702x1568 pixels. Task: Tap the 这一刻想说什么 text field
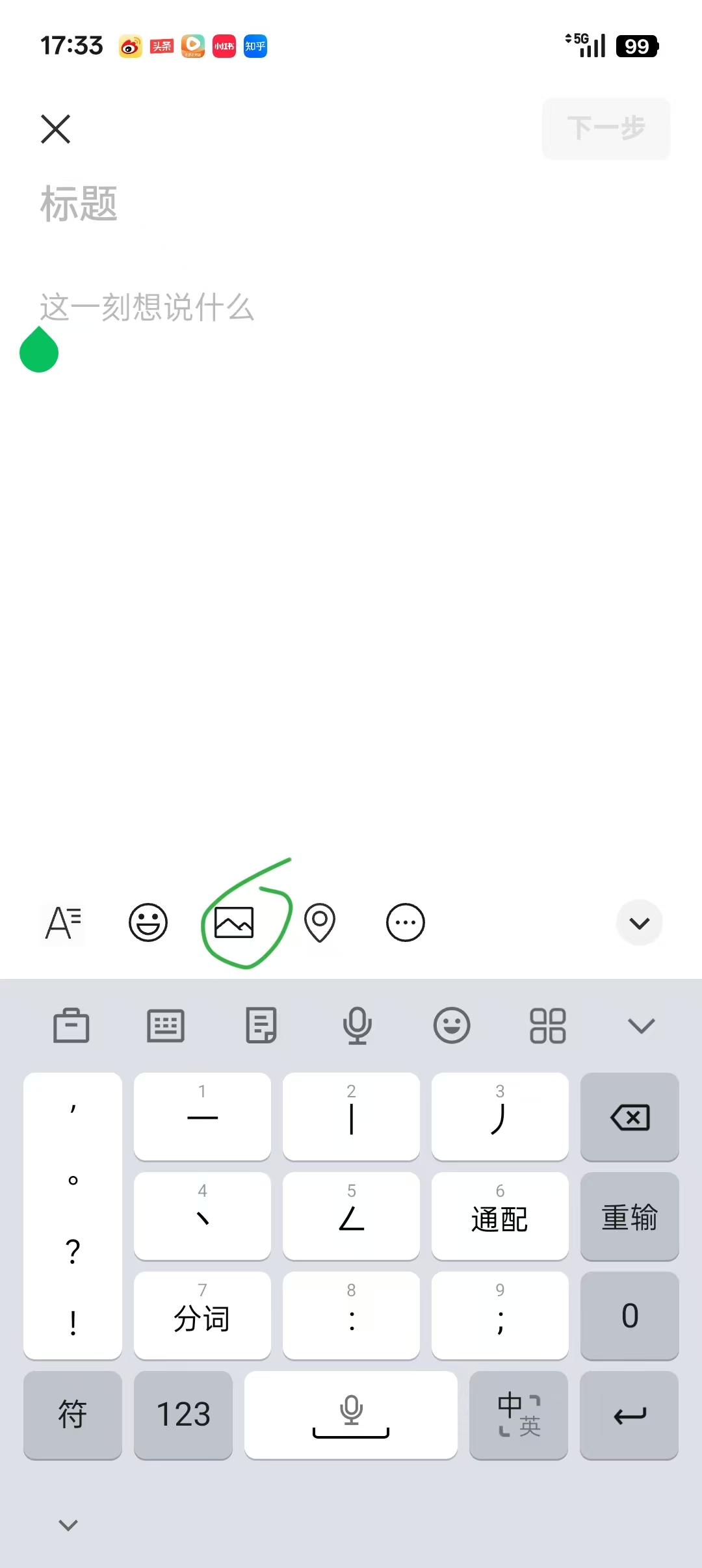[x=260, y=307]
